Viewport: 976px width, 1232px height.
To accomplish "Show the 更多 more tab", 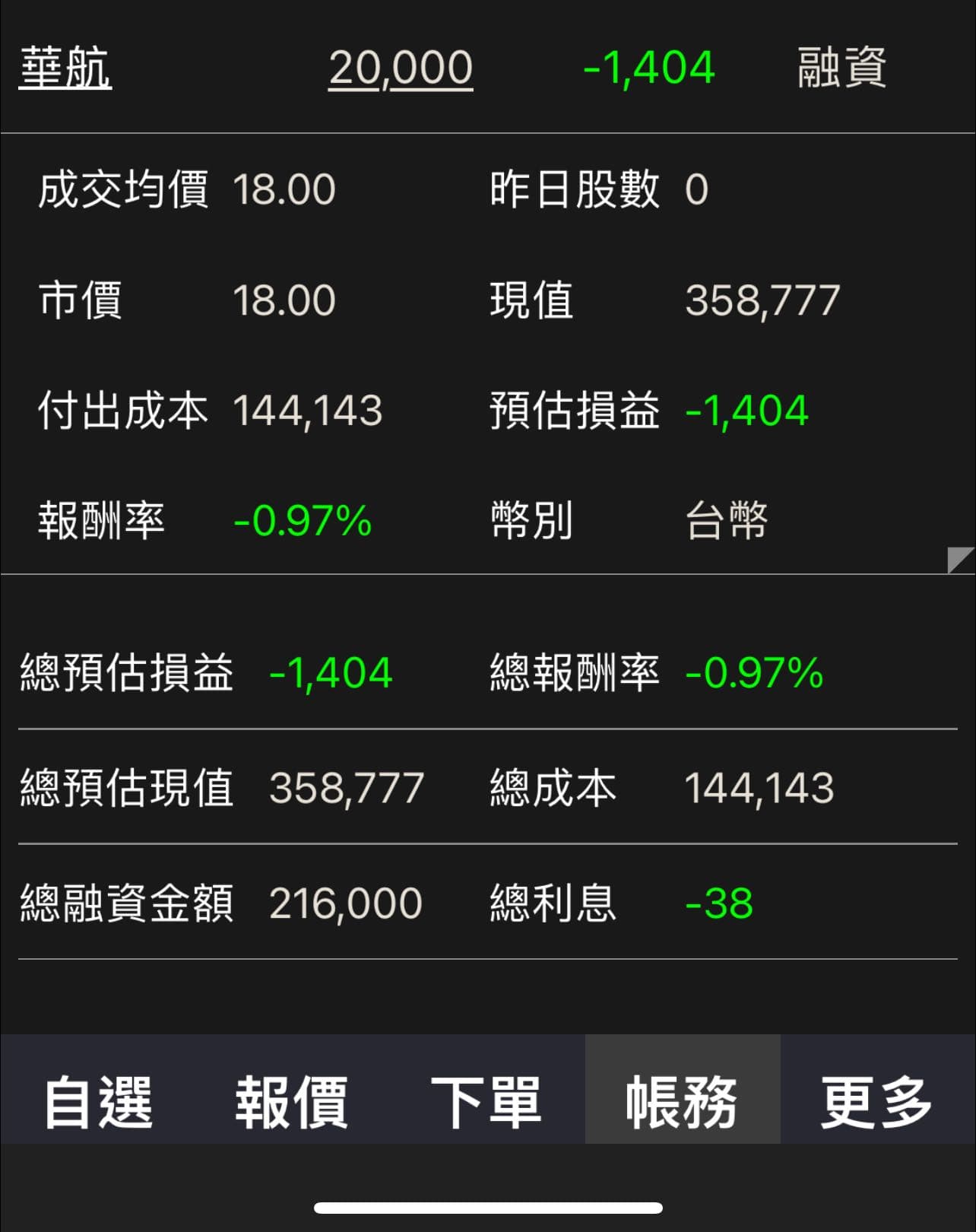I will (x=876, y=1101).
